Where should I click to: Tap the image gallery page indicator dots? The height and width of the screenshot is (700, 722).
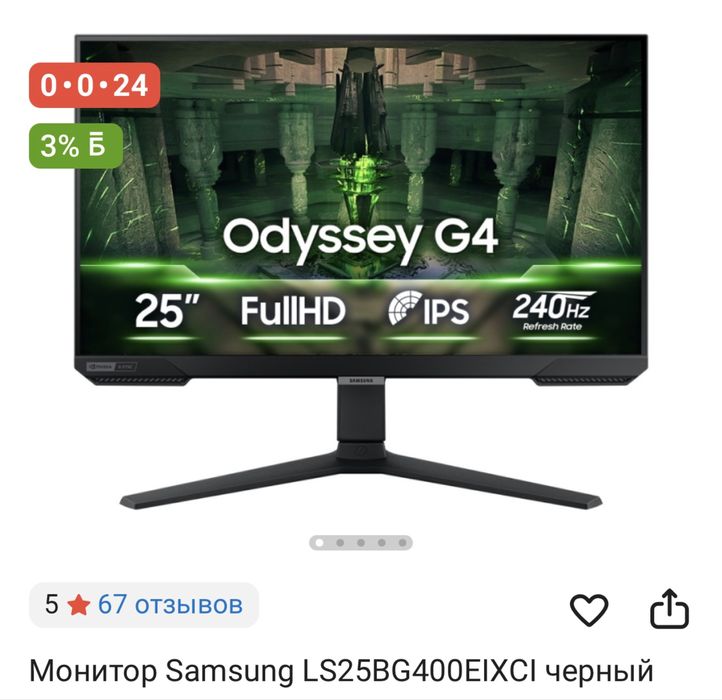click(x=361, y=543)
